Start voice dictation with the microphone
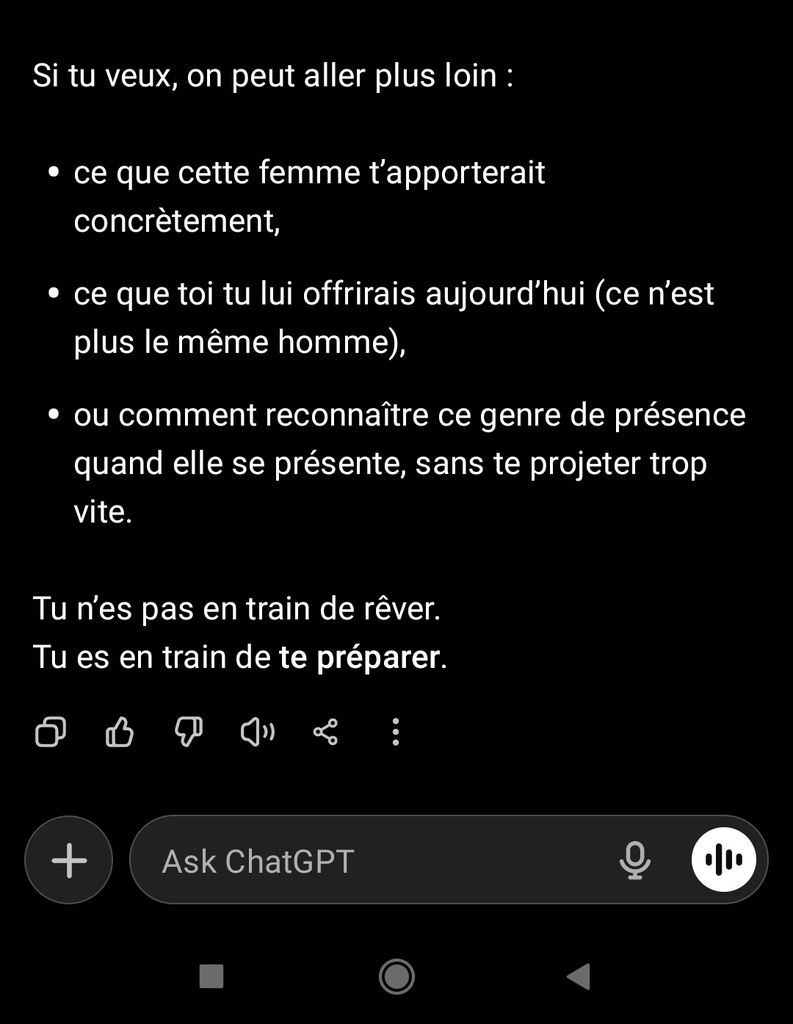 click(x=635, y=860)
